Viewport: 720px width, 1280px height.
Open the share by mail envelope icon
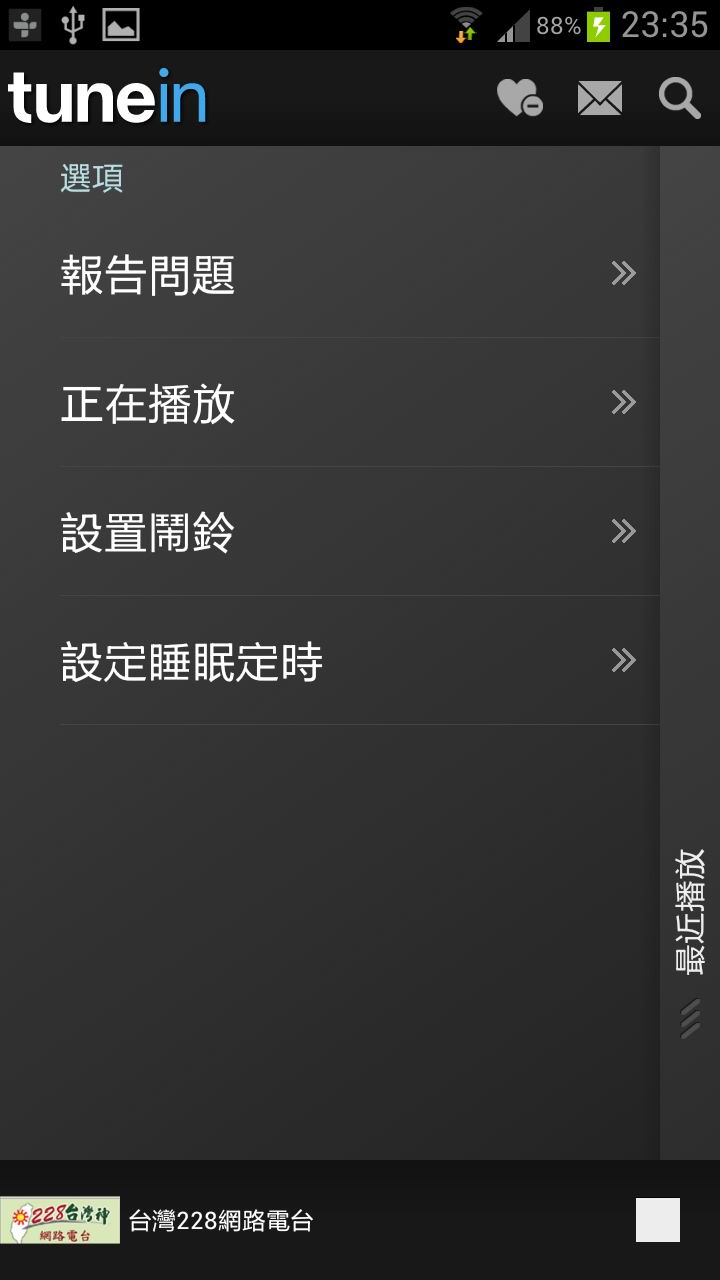click(x=599, y=98)
